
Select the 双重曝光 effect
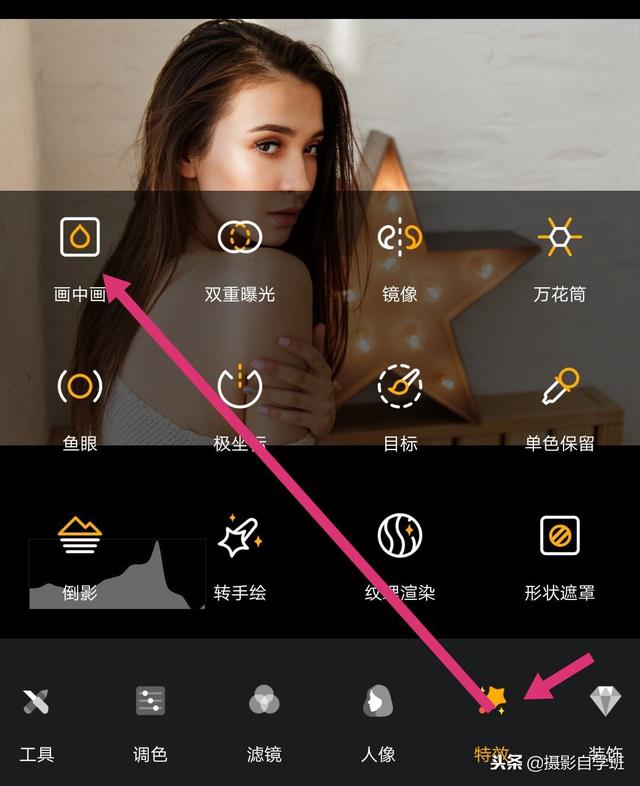pyautogui.click(x=240, y=238)
